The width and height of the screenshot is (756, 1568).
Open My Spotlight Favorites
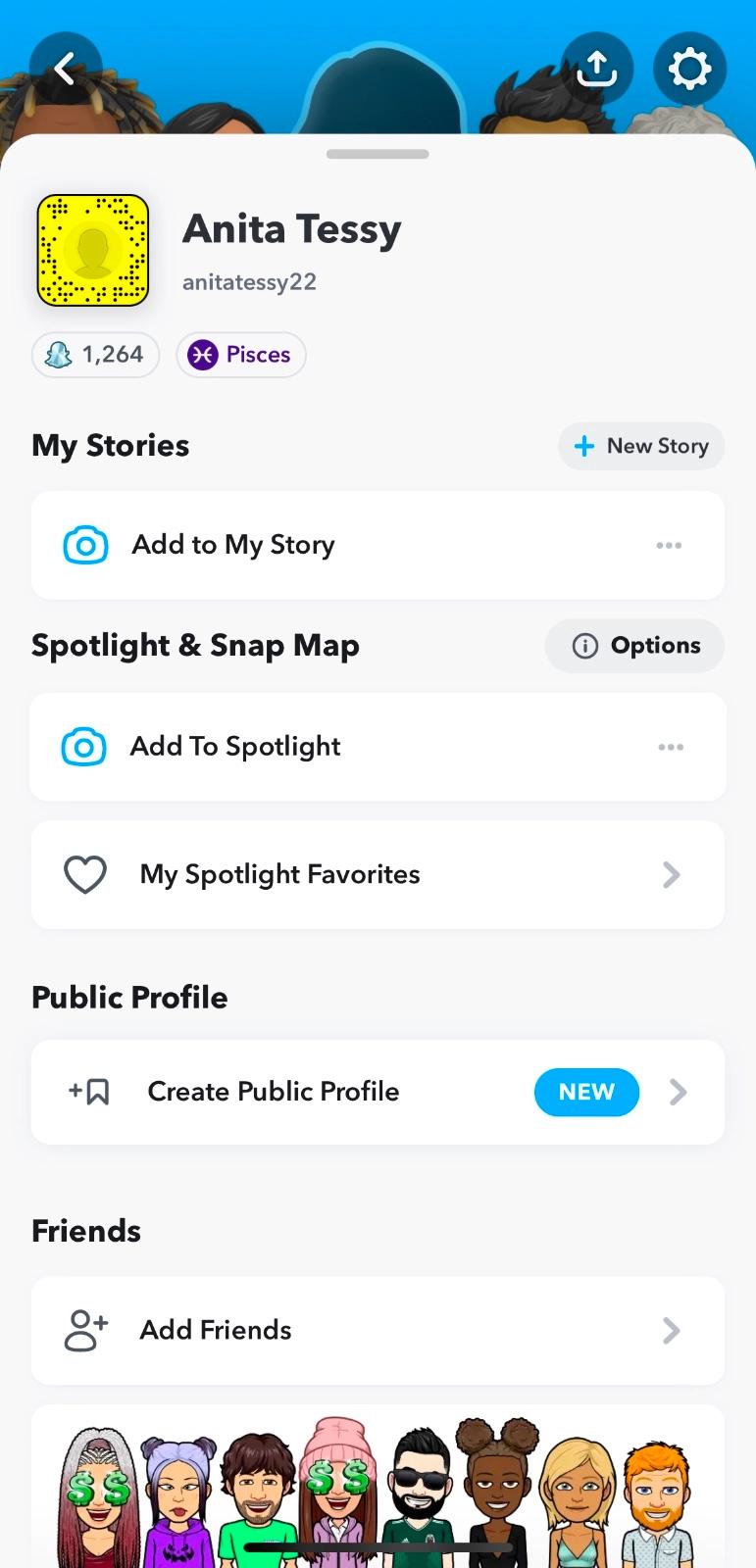click(x=378, y=874)
